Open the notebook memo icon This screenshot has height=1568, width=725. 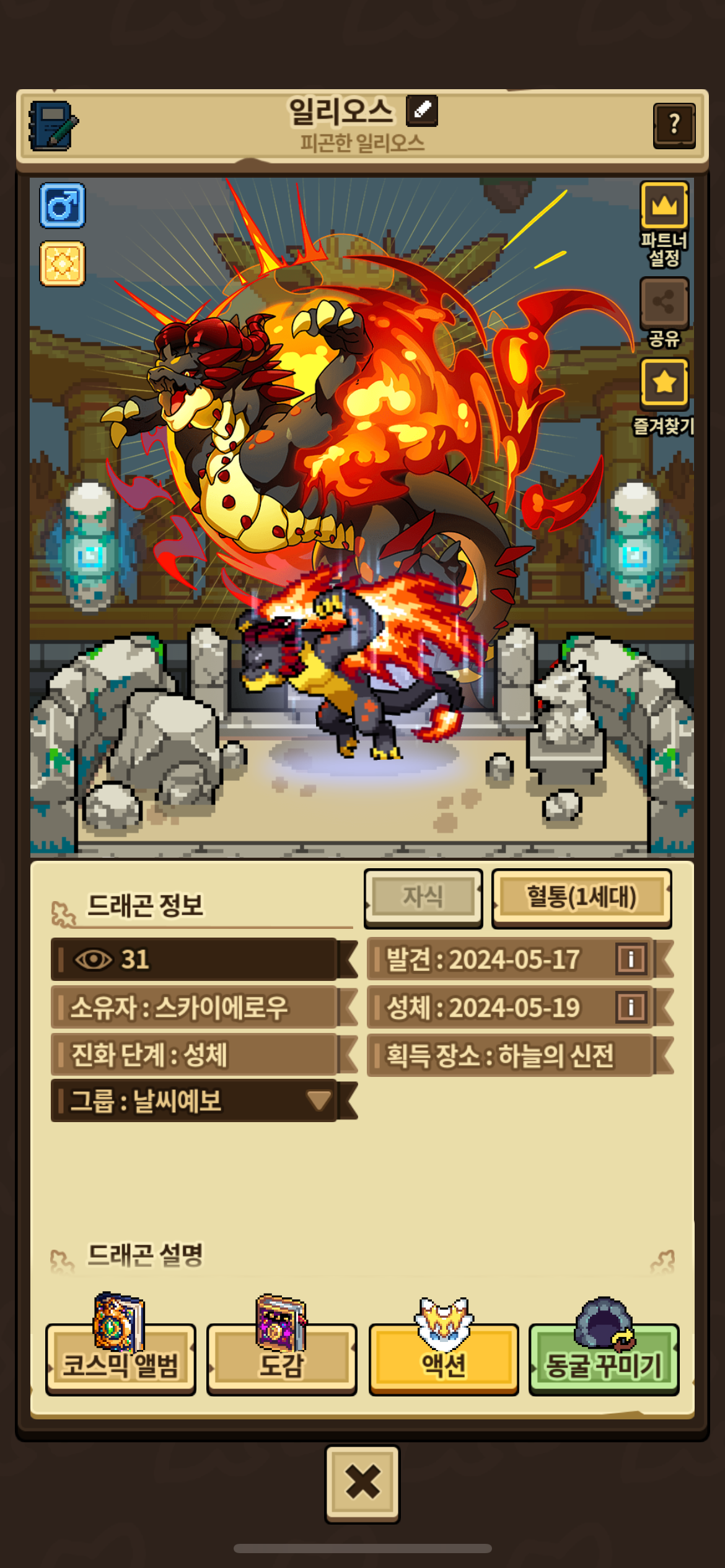(x=53, y=125)
